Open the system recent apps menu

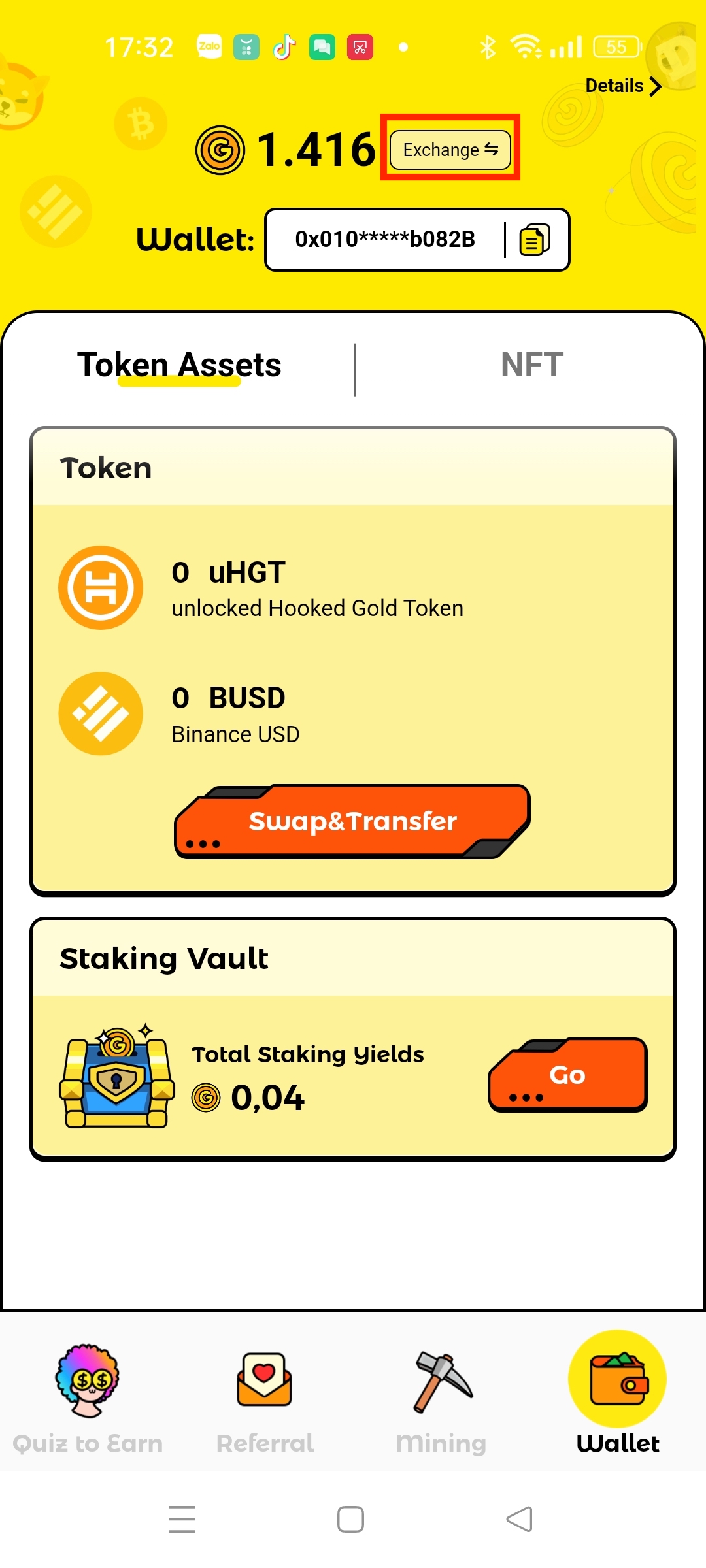(182, 1519)
